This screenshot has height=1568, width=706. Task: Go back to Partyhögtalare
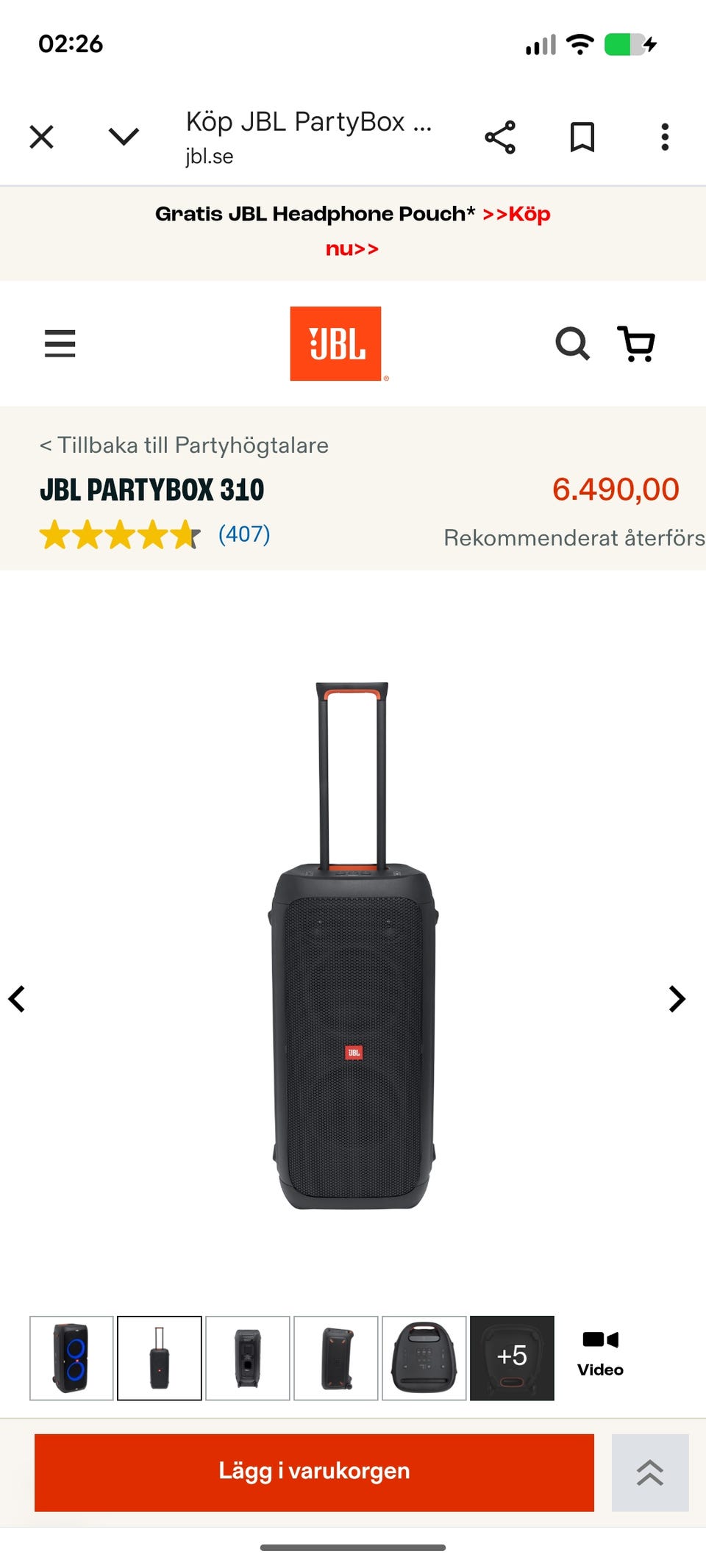point(184,445)
